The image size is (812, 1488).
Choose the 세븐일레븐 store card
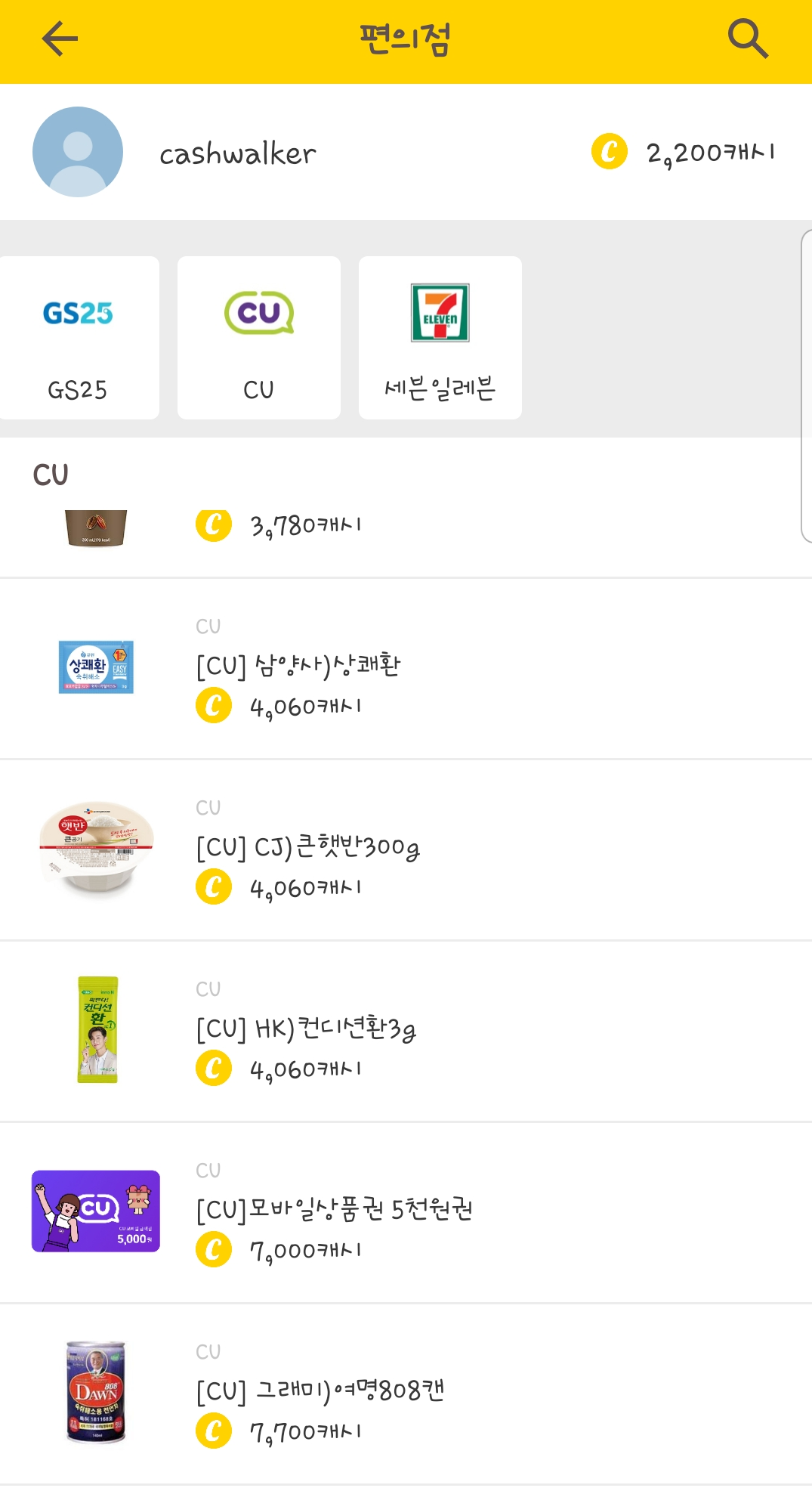440,338
